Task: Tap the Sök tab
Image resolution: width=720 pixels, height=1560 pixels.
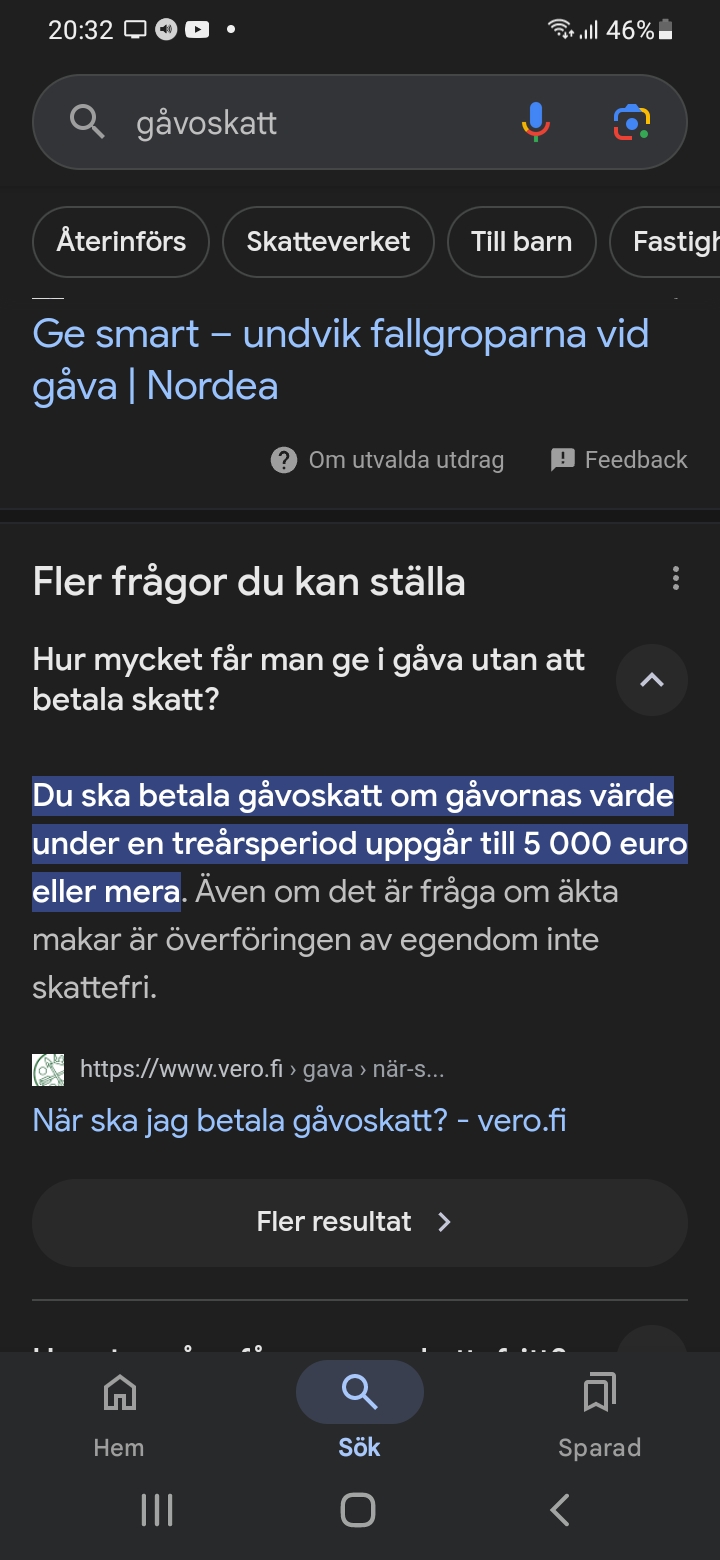Action: (x=360, y=1415)
